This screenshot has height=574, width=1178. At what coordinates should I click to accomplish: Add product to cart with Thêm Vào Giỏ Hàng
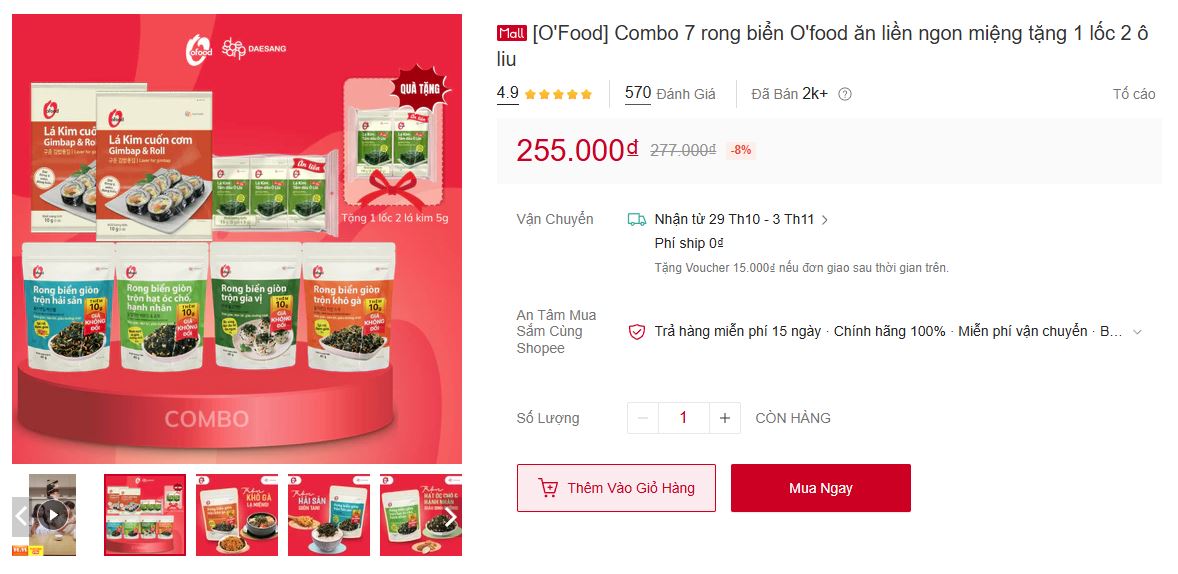(x=616, y=488)
